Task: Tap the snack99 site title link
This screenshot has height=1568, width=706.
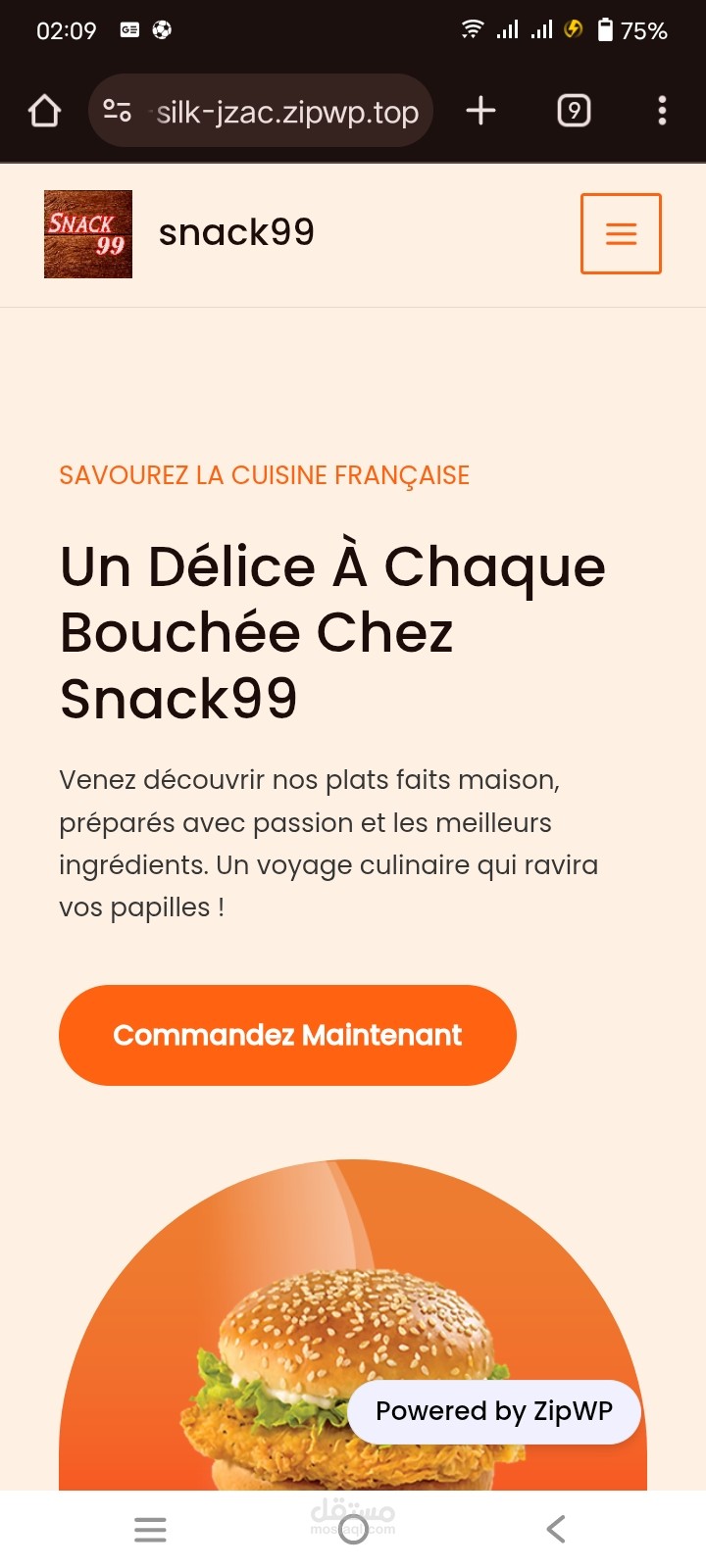Action: click(x=236, y=233)
